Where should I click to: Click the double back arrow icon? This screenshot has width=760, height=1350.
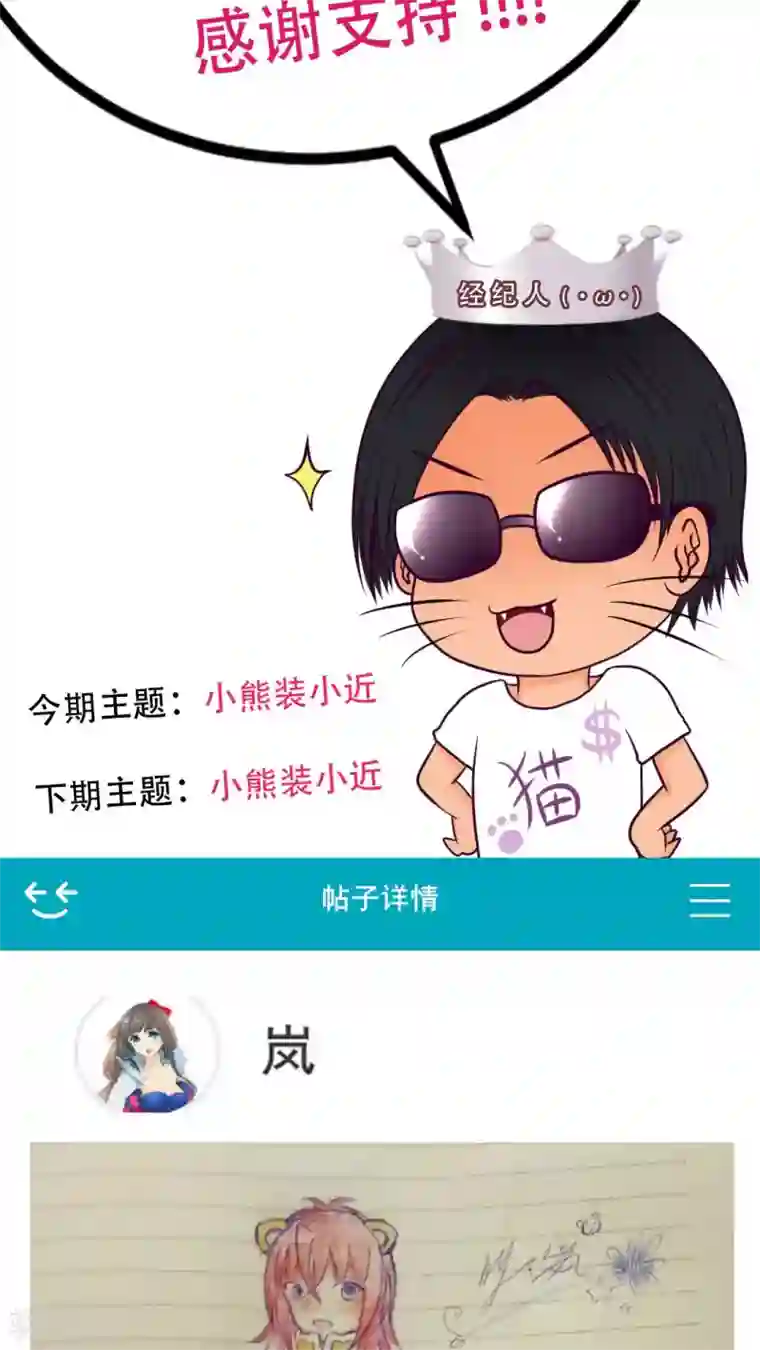coord(52,898)
